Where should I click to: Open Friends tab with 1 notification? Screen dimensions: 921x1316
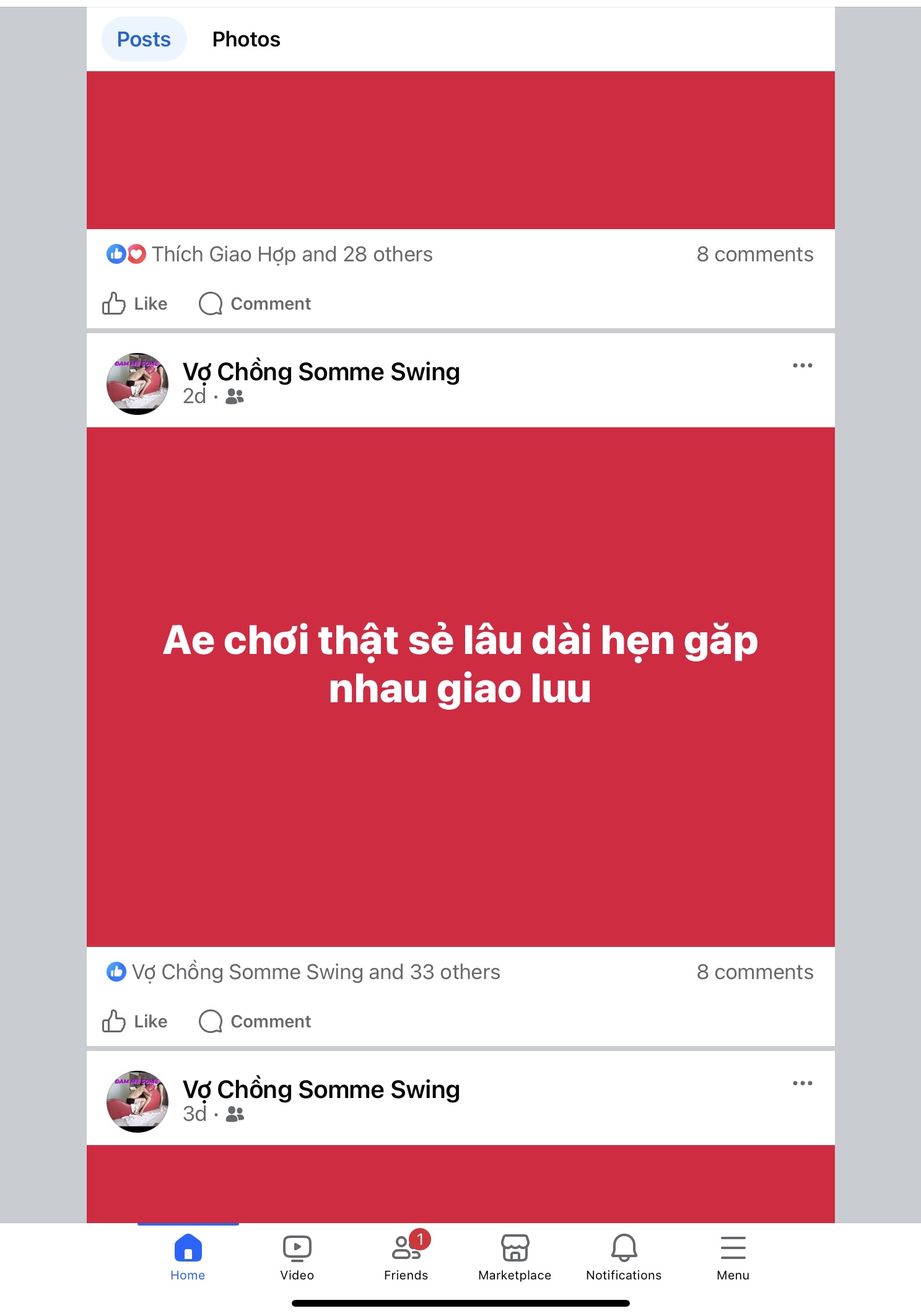406,1257
